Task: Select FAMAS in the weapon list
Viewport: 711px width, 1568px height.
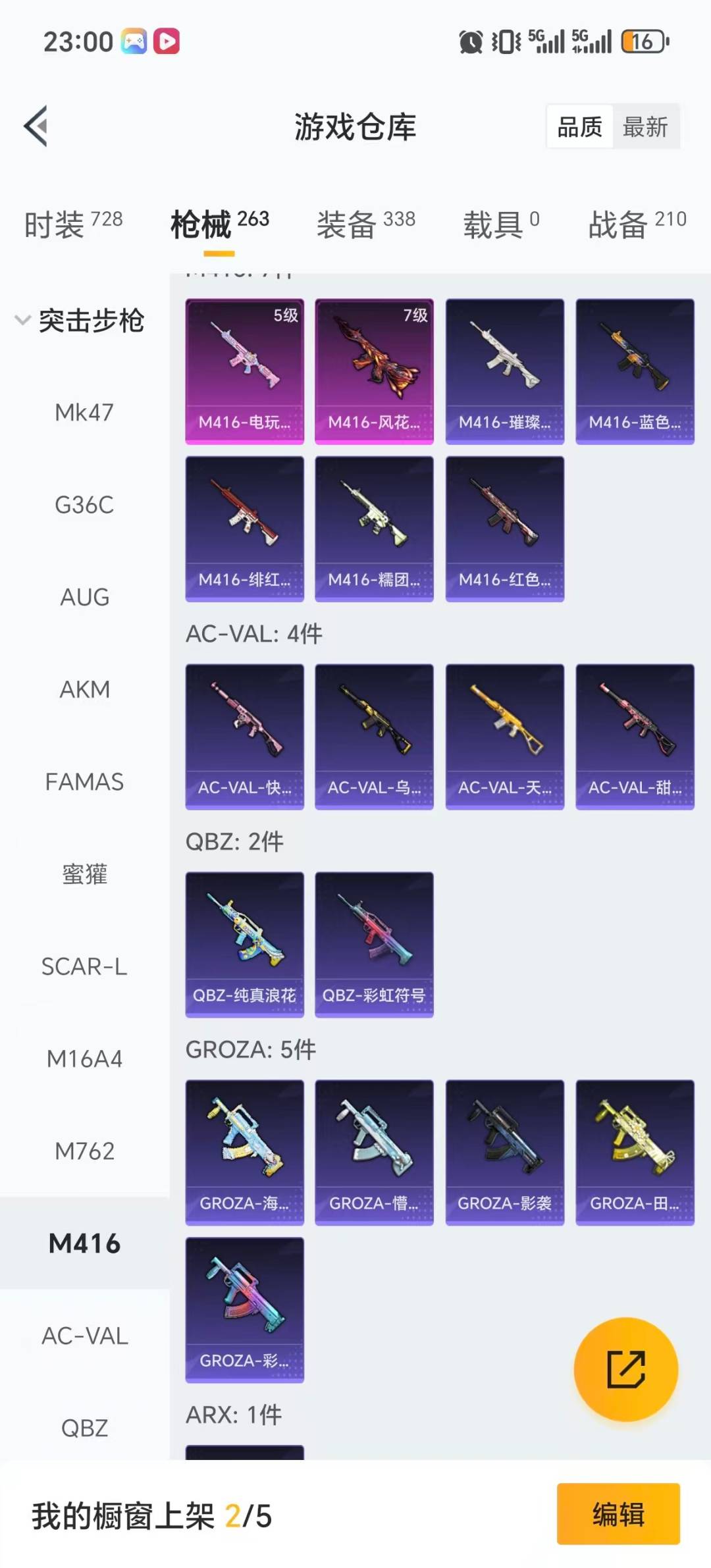Action: click(84, 782)
